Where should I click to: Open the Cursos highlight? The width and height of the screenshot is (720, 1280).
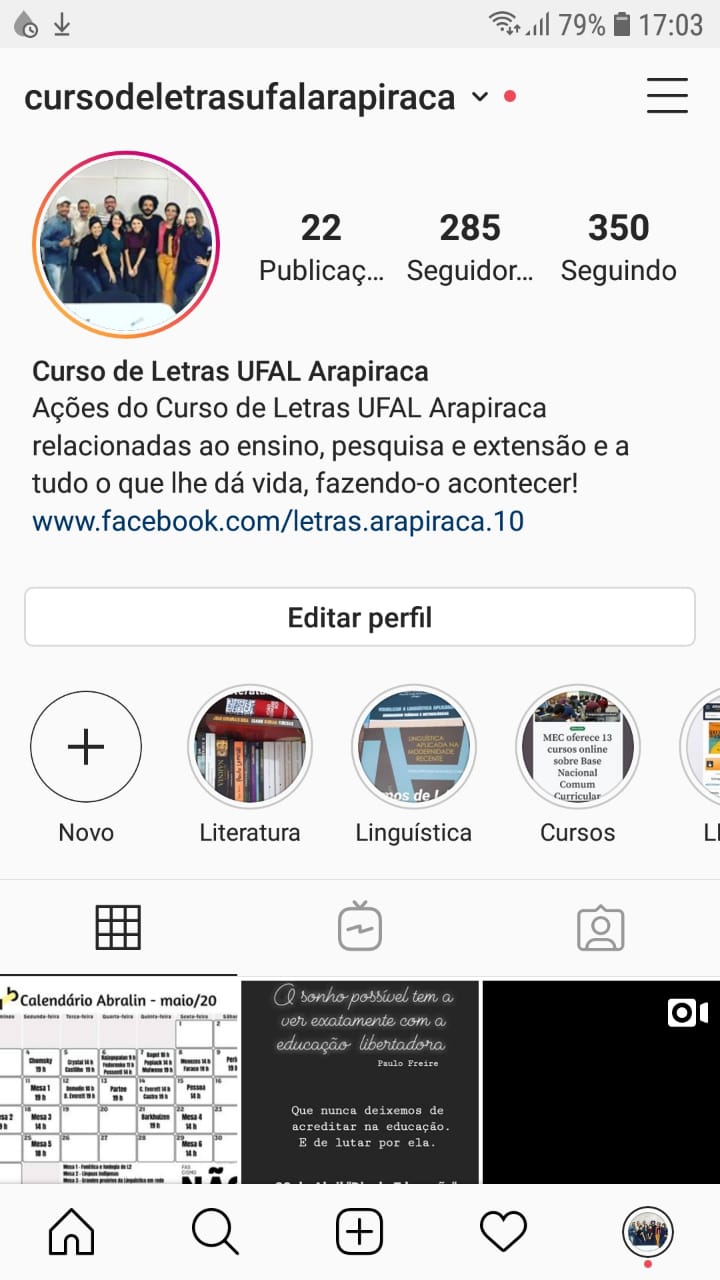point(578,747)
